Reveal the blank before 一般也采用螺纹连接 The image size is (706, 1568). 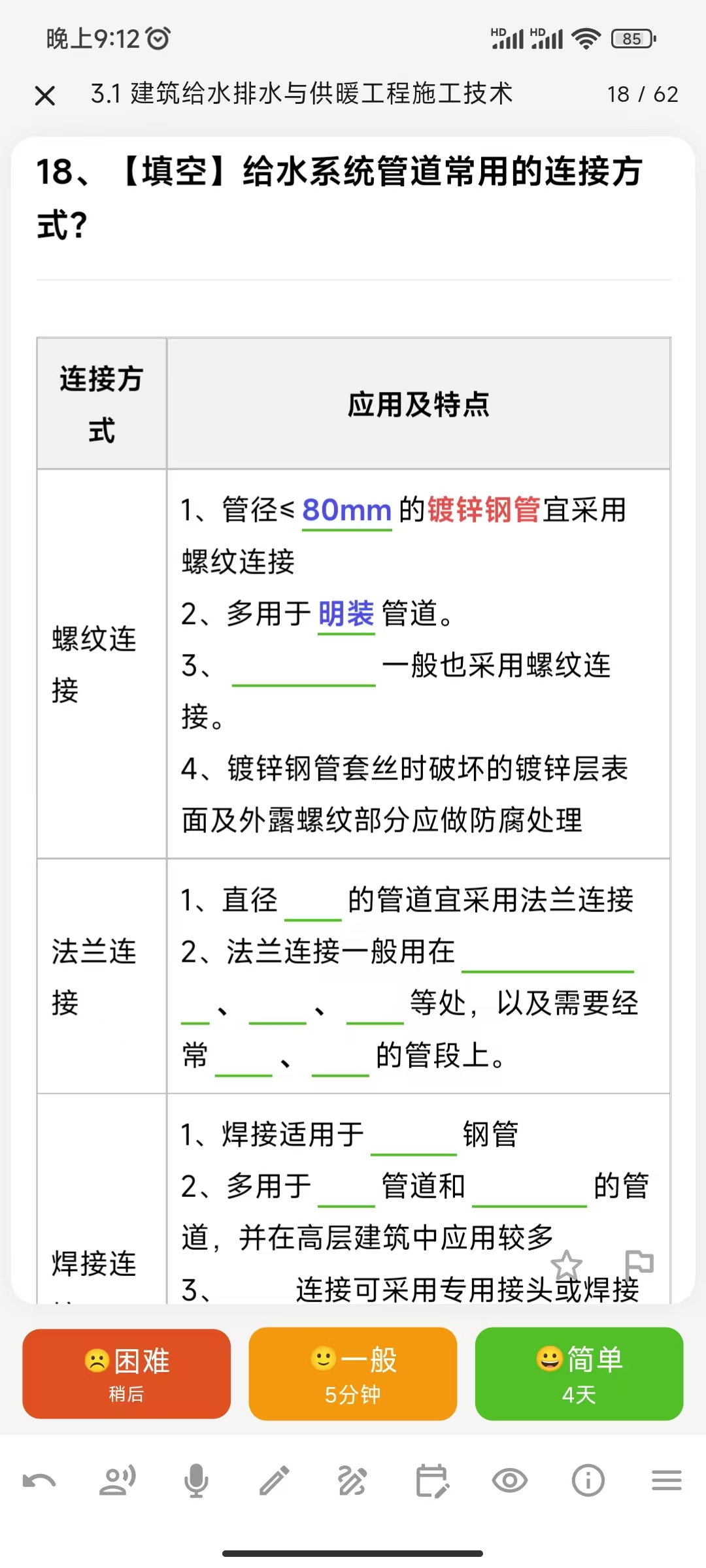(304, 667)
